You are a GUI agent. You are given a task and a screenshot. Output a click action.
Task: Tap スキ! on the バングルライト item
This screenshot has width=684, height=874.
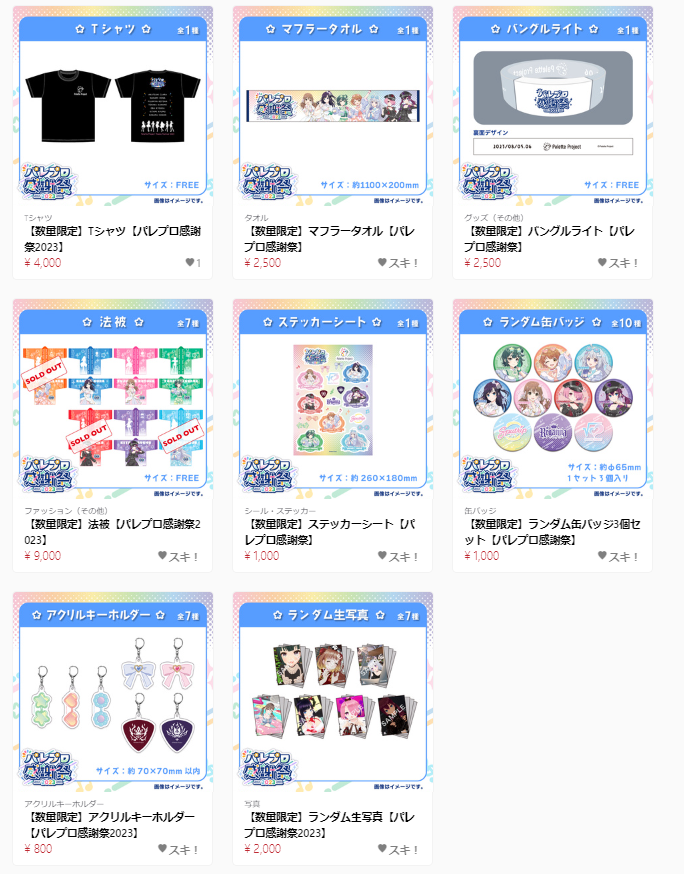click(618, 263)
